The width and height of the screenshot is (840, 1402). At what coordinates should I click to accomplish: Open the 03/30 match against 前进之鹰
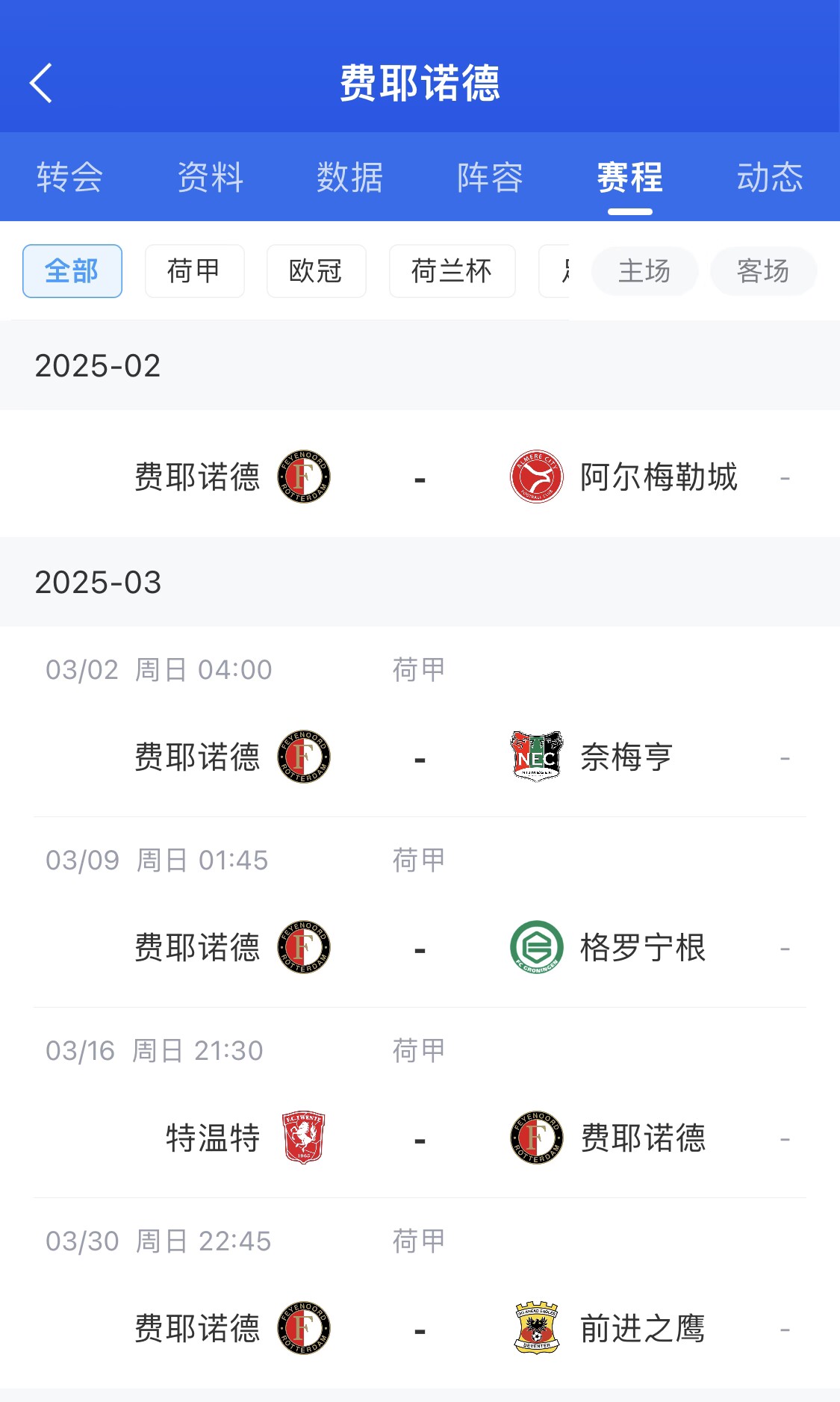click(420, 1329)
